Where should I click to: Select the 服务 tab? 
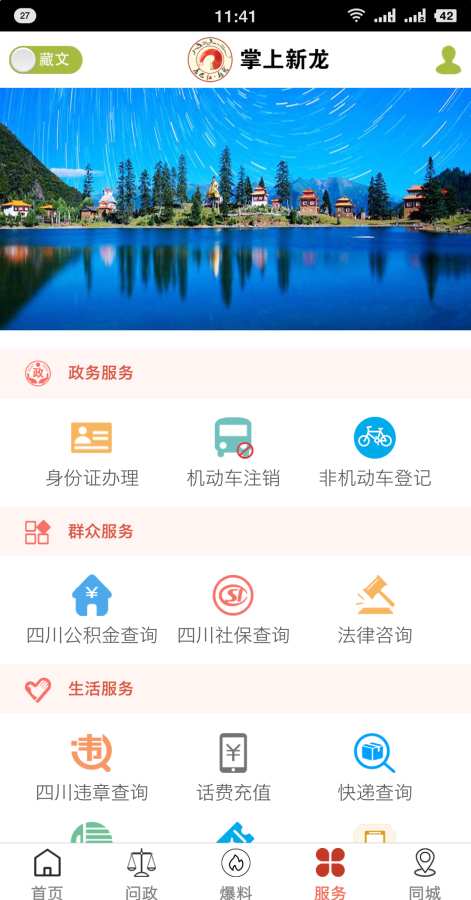coord(330,872)
